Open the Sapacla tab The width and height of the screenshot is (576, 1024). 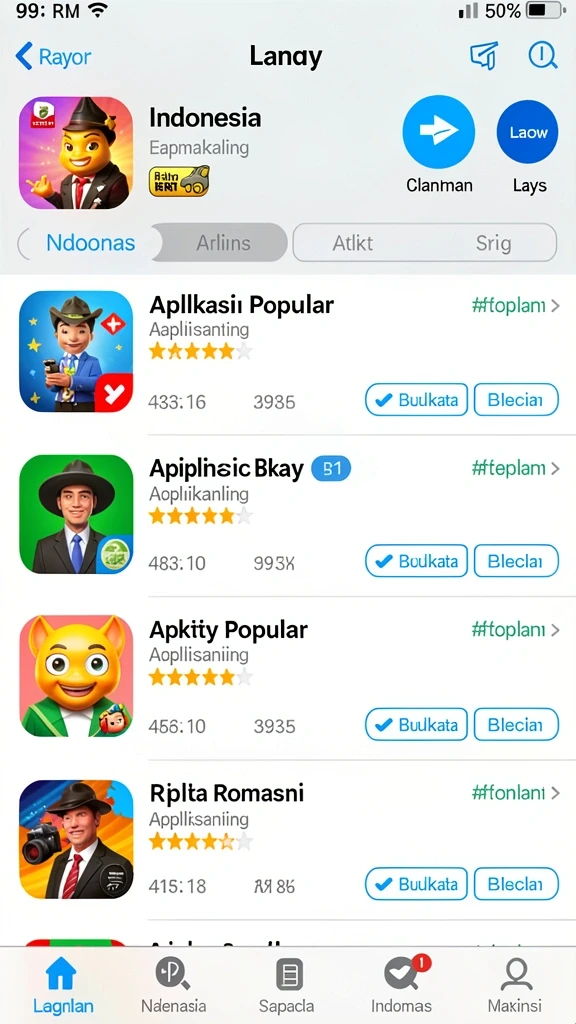[x=287, y=985]
